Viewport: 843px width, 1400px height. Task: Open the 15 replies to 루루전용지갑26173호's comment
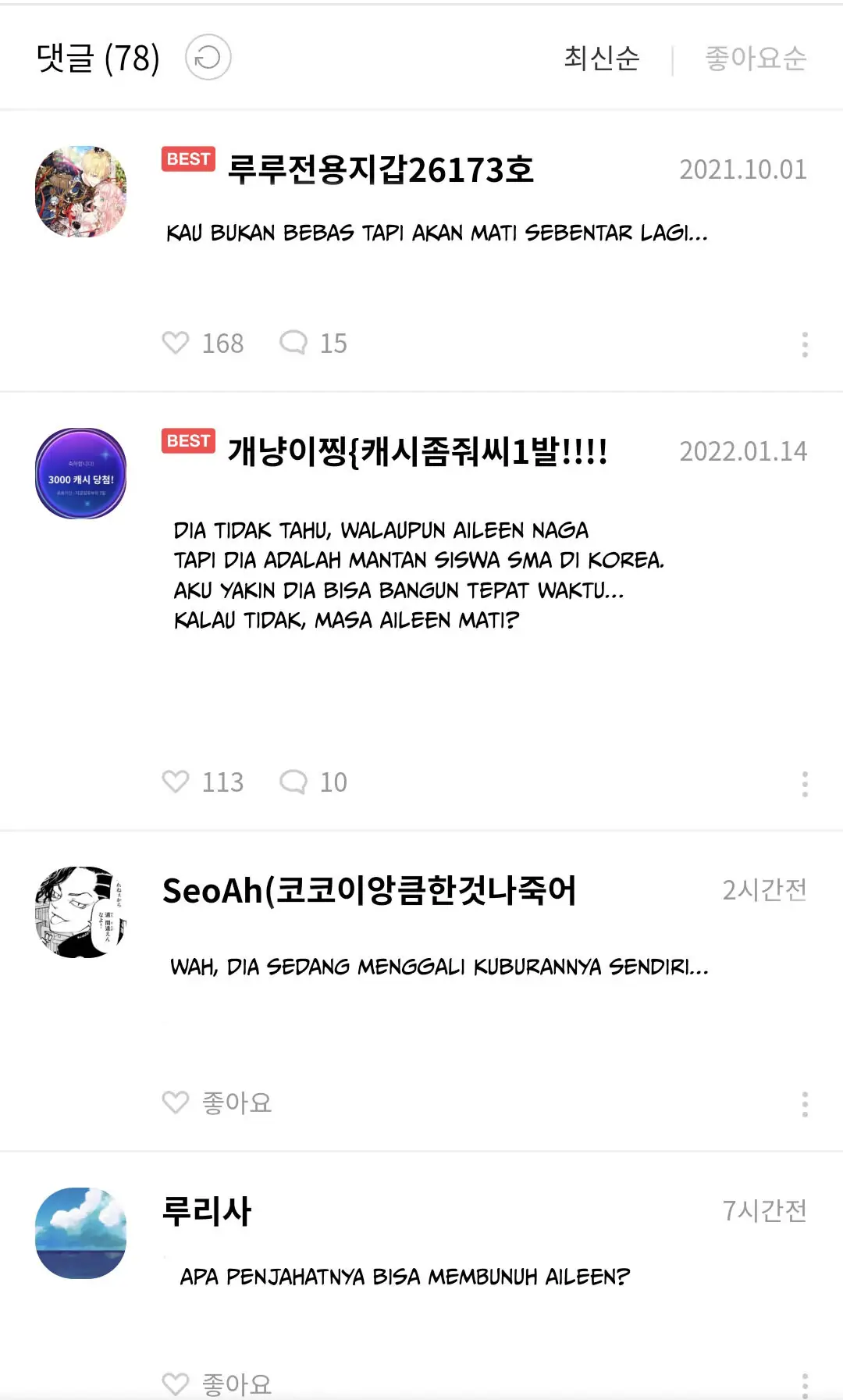pos(313,343)
